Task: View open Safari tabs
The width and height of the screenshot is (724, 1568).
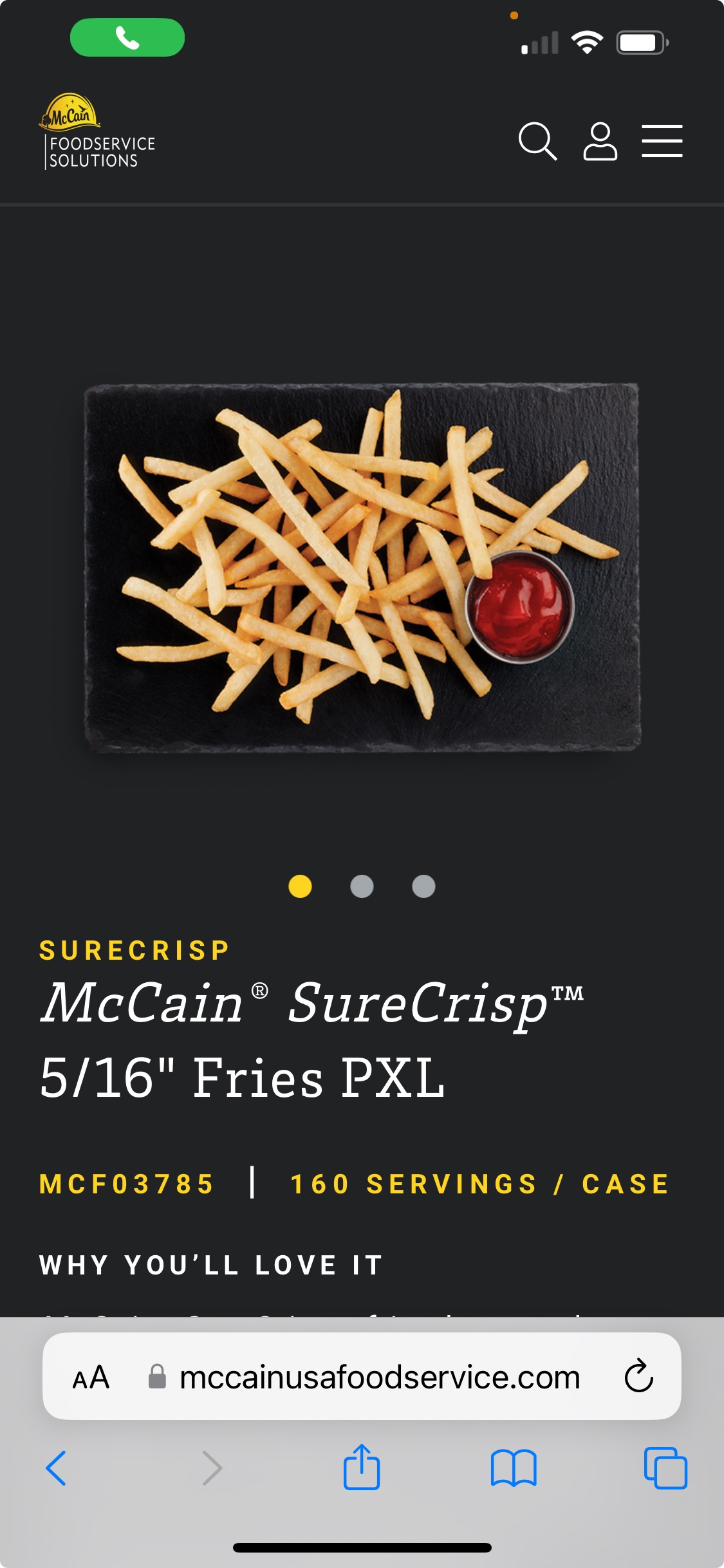Action: [665, 1468]
